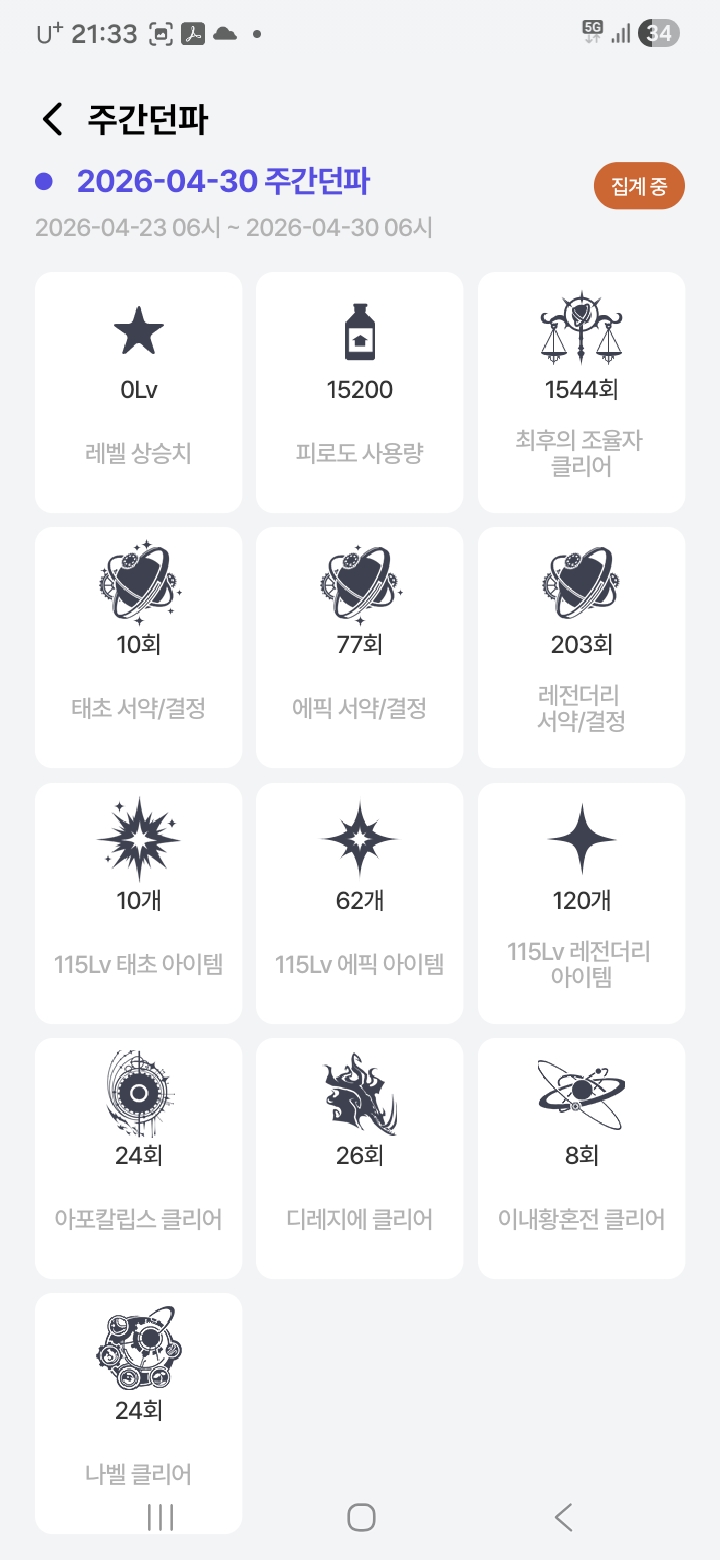Open the 115Lv 태초 아이템 card

tap(138, 903)
